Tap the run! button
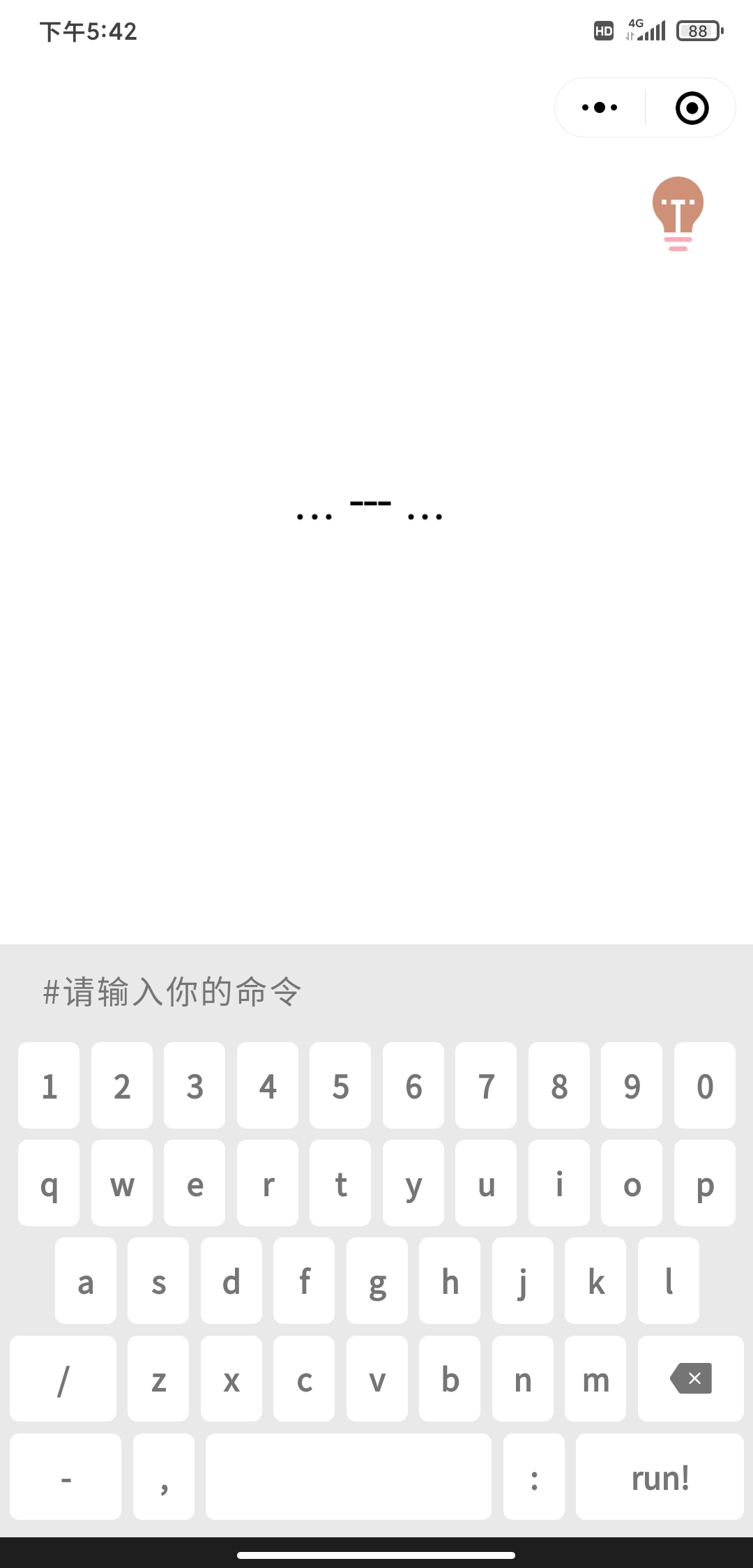Image resolution: width=753 pixels, height=1568 pixels. 659,1477
